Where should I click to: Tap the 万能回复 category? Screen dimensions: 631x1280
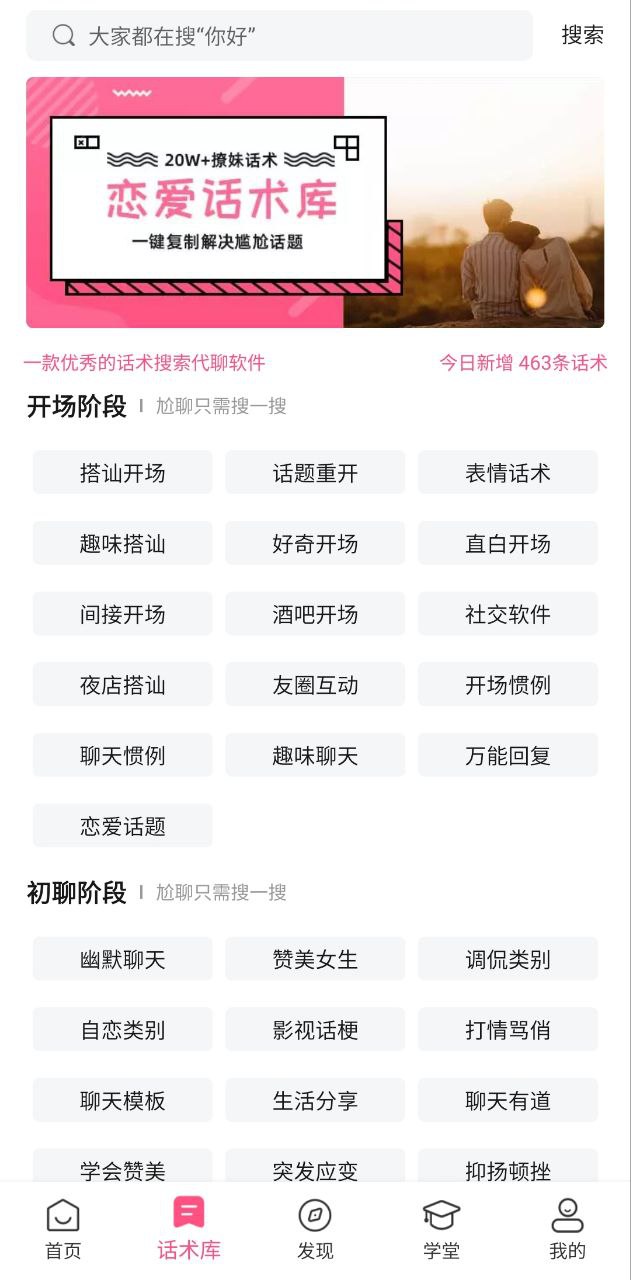pyautogui.click(x=508, y=756)
